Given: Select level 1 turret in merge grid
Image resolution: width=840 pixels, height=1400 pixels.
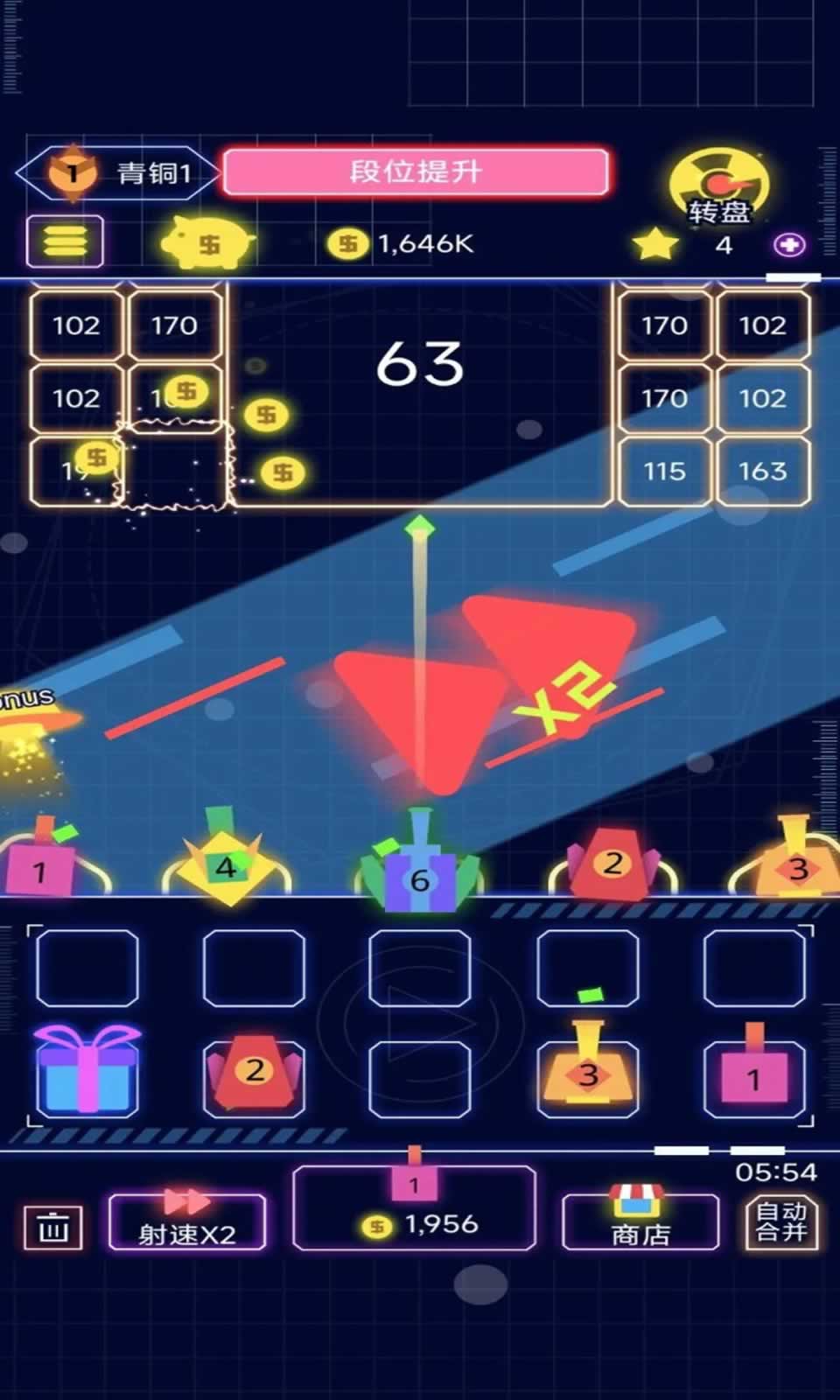Looking at the screenshot, I should [753, 1074].
